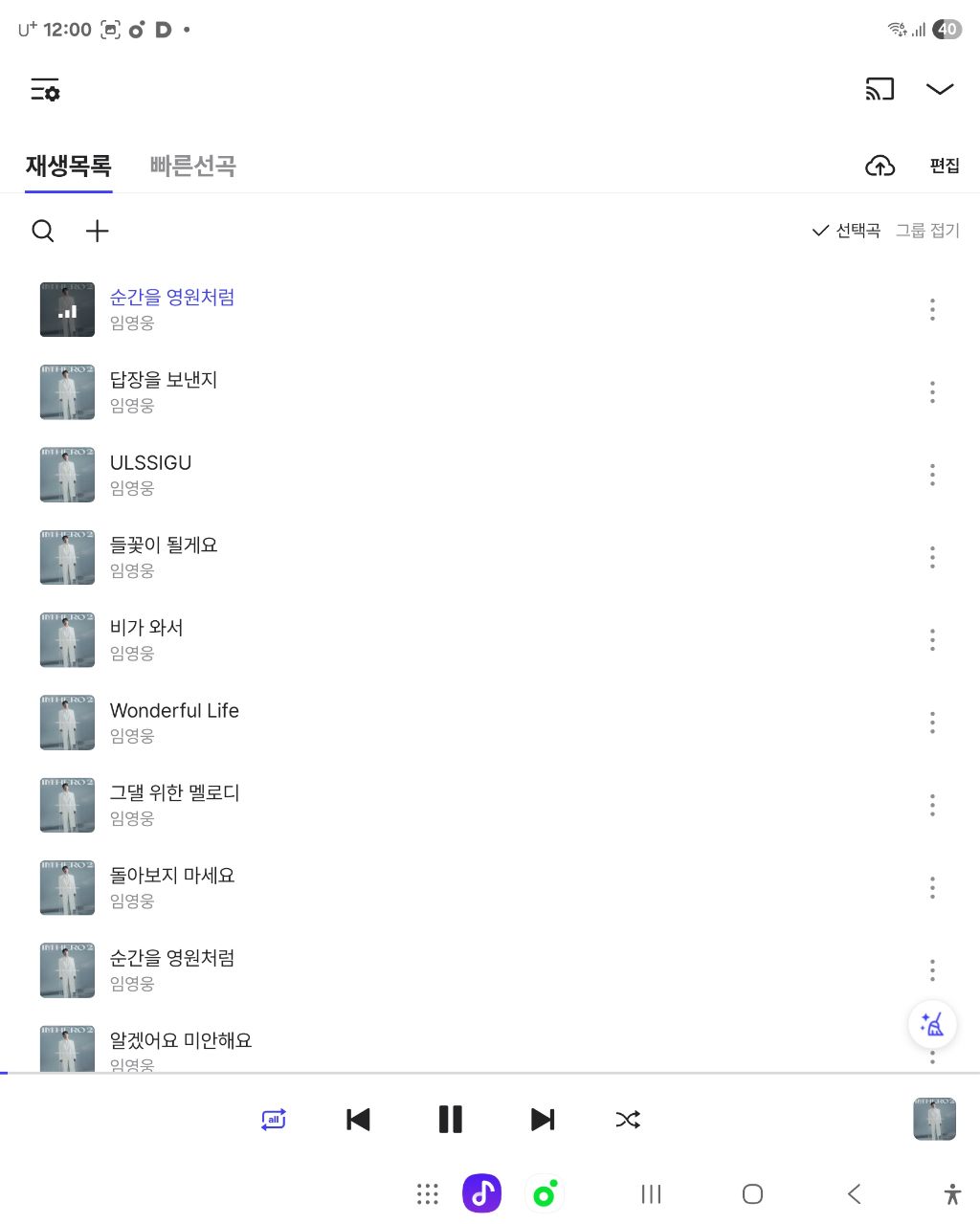The image size is (980, 1224).
Task: Open more options for ULSSIGU
Action: tap(932, 475)
